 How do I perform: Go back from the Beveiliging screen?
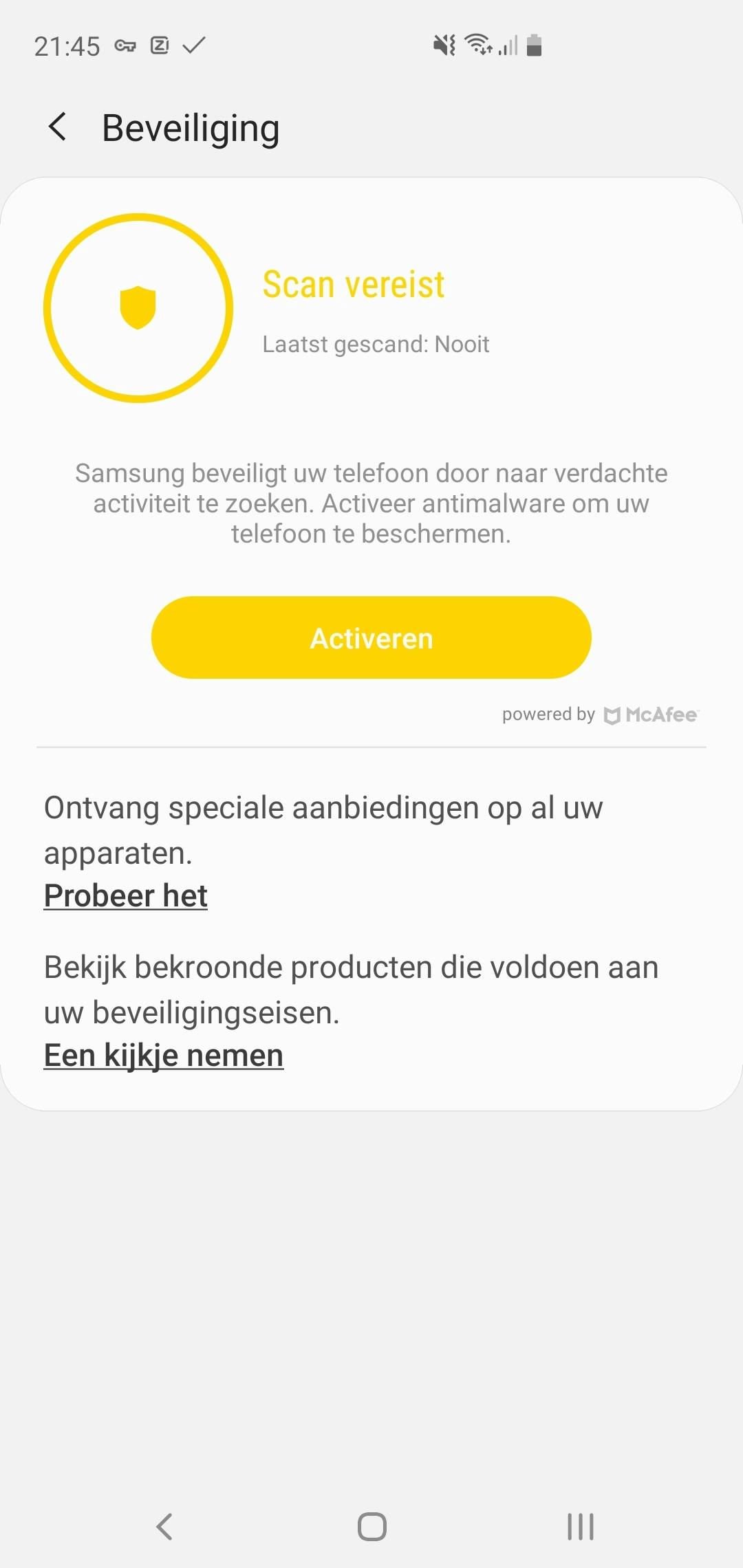click(58, 127)
